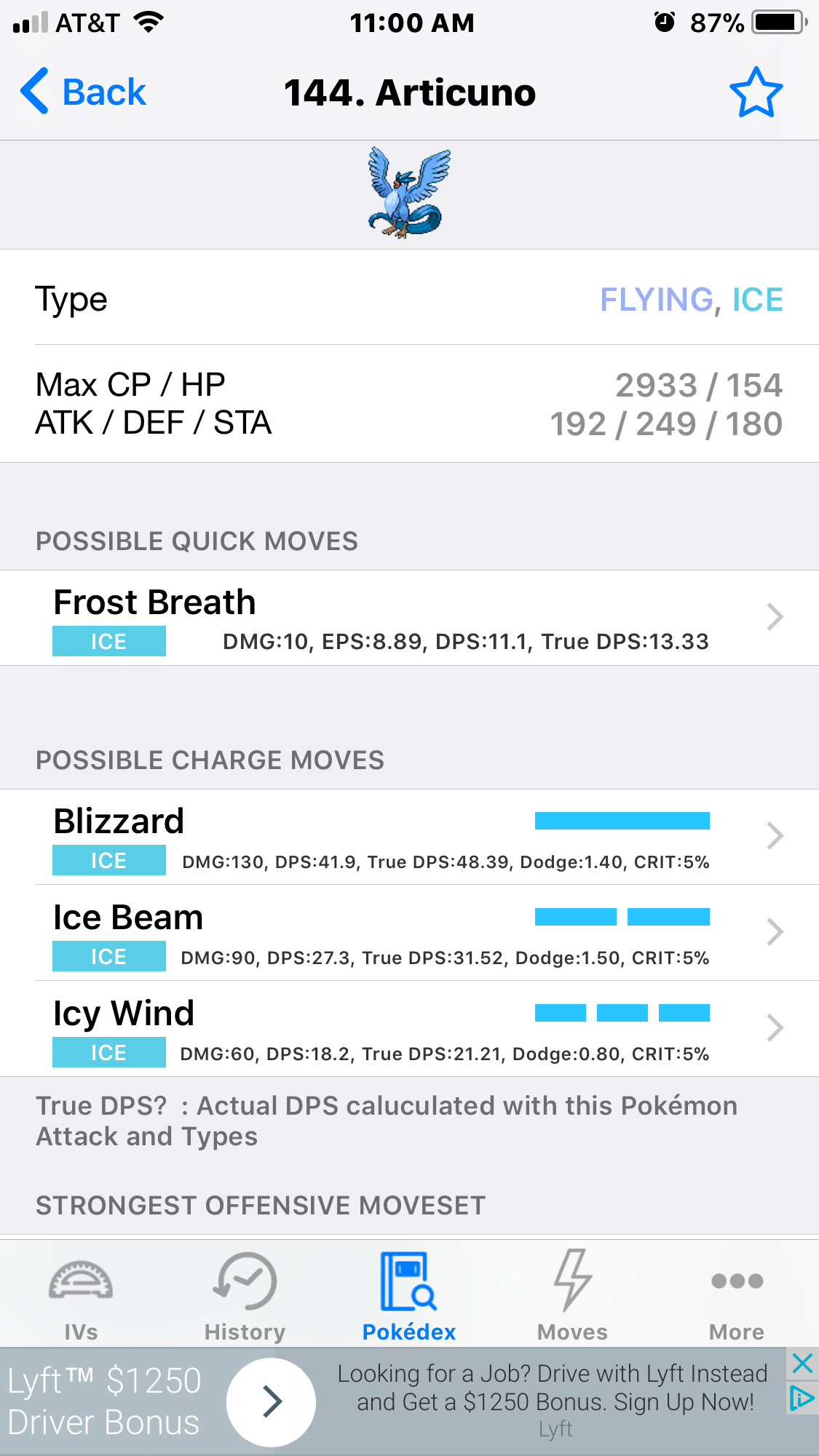
Task: Switch to the Moves tab
Action: click(573, 1296)
